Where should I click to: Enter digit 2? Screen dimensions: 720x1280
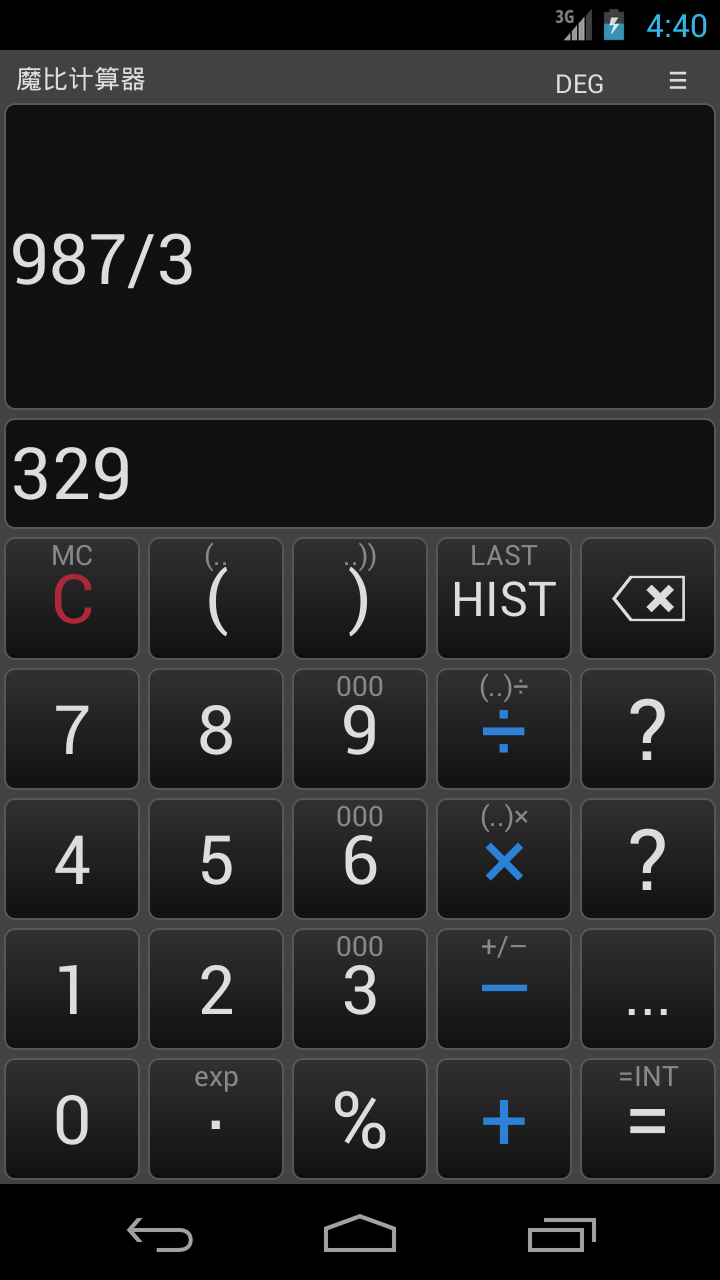216,989
